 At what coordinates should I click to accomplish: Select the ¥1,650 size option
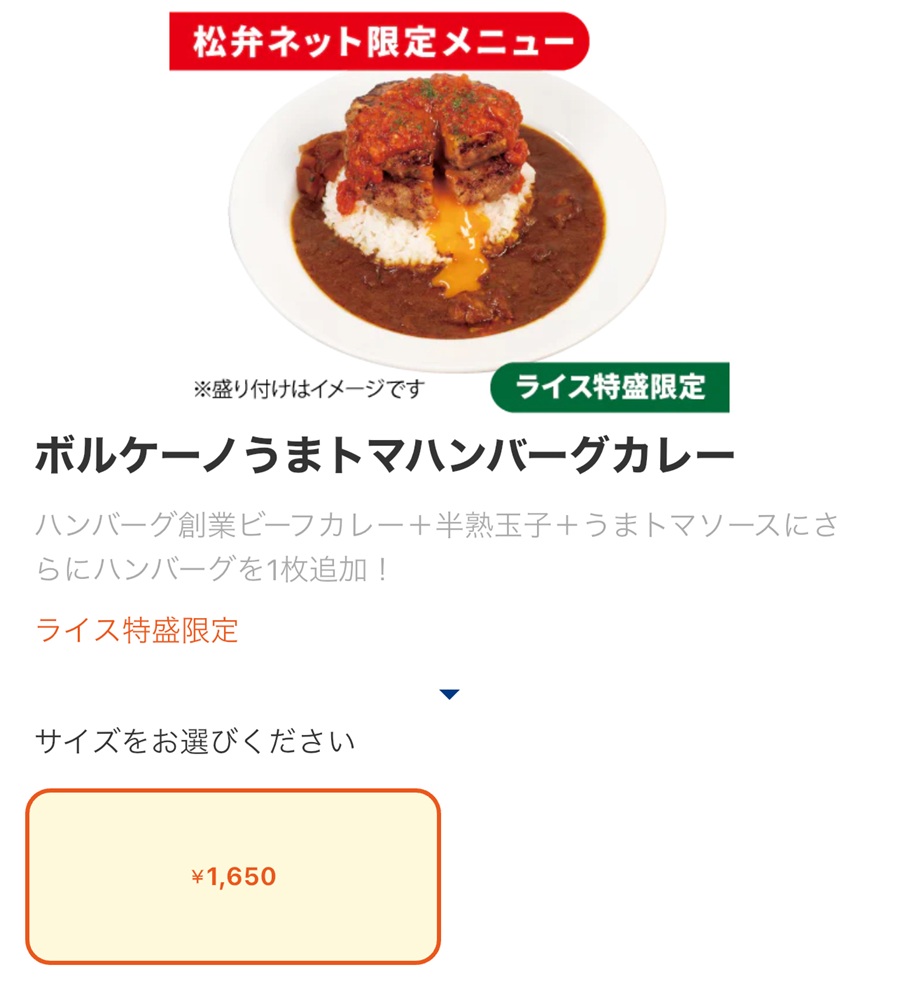pos(233,876)
